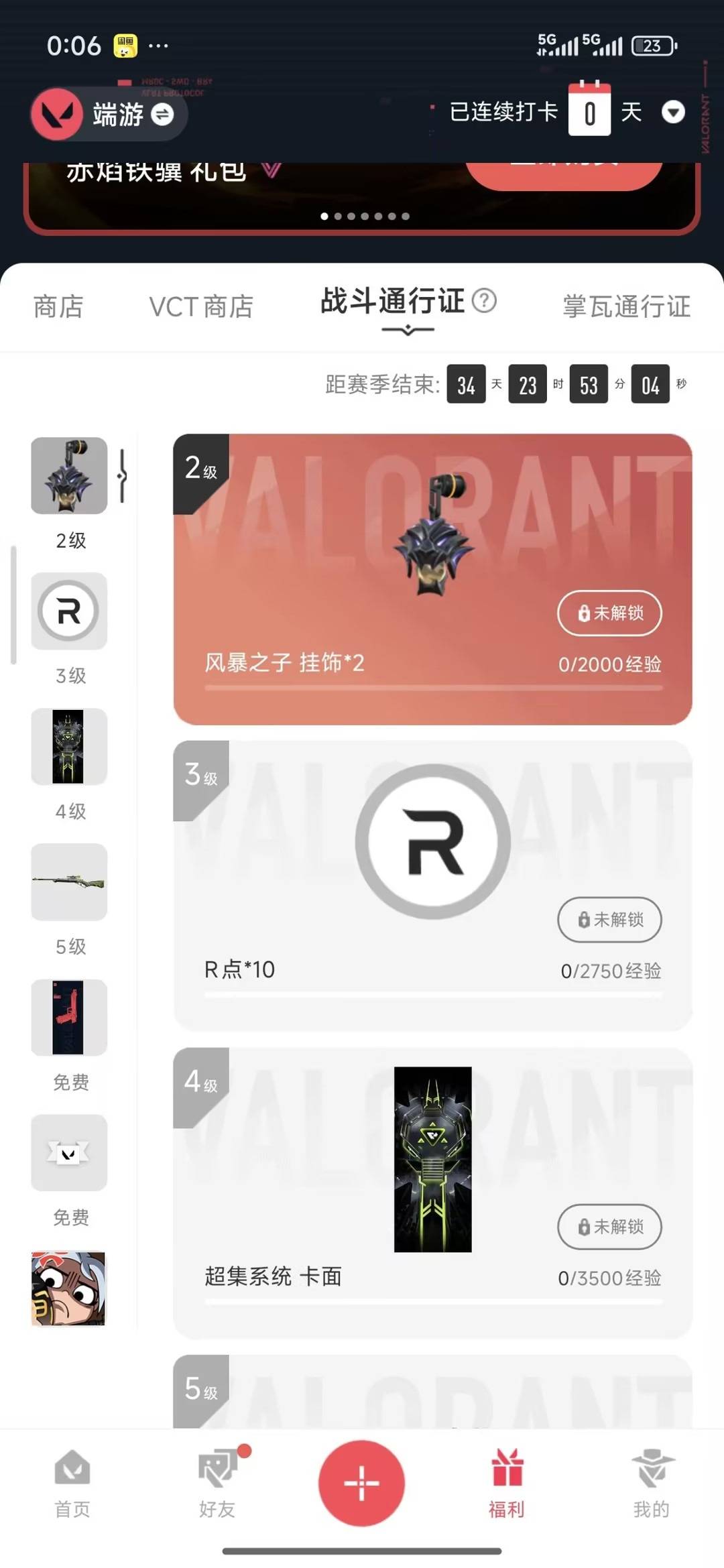Switch to the 掌瓦通行证 tab

pos(626,307)
